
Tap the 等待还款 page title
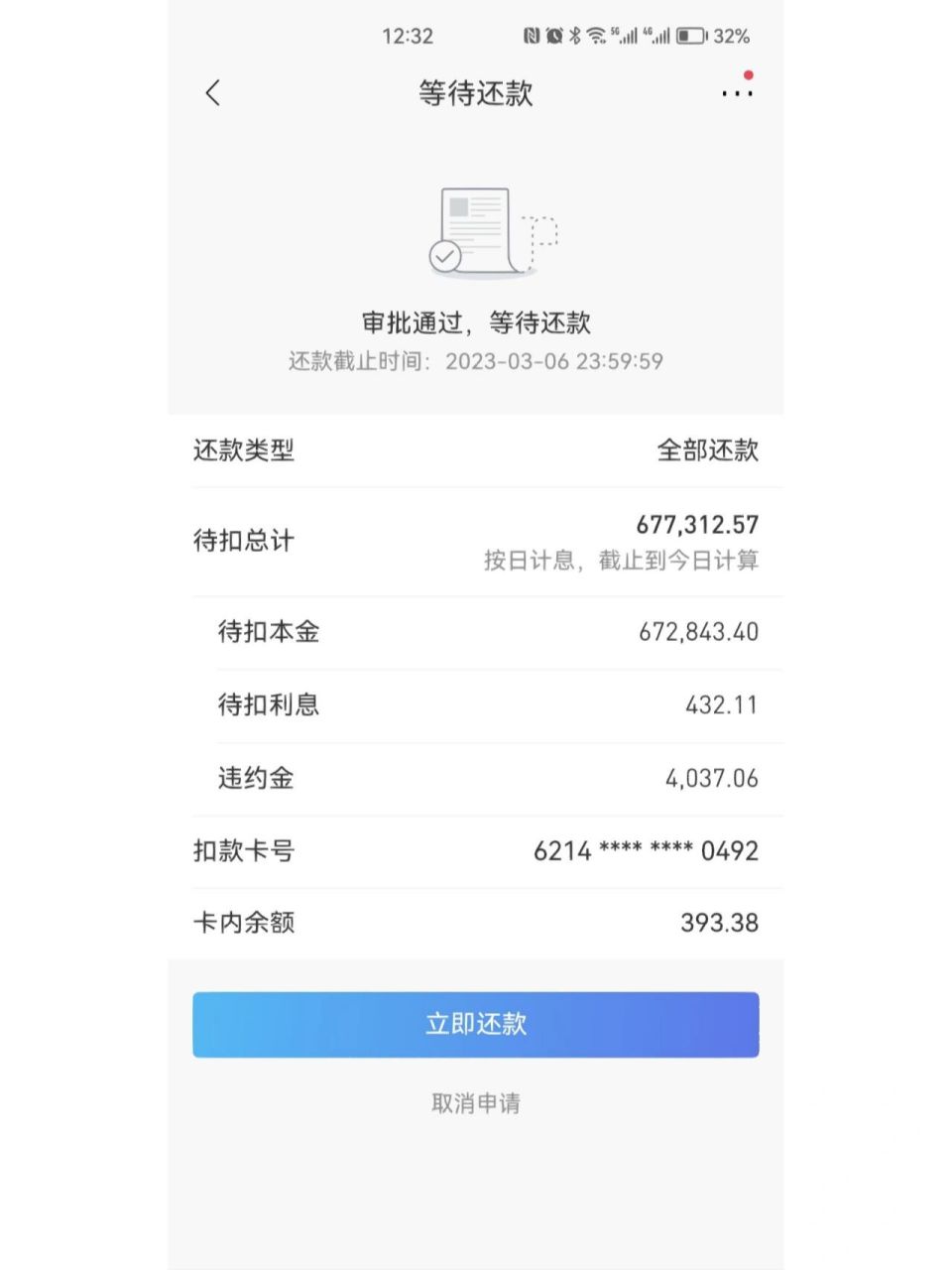(x=476, y=92)
